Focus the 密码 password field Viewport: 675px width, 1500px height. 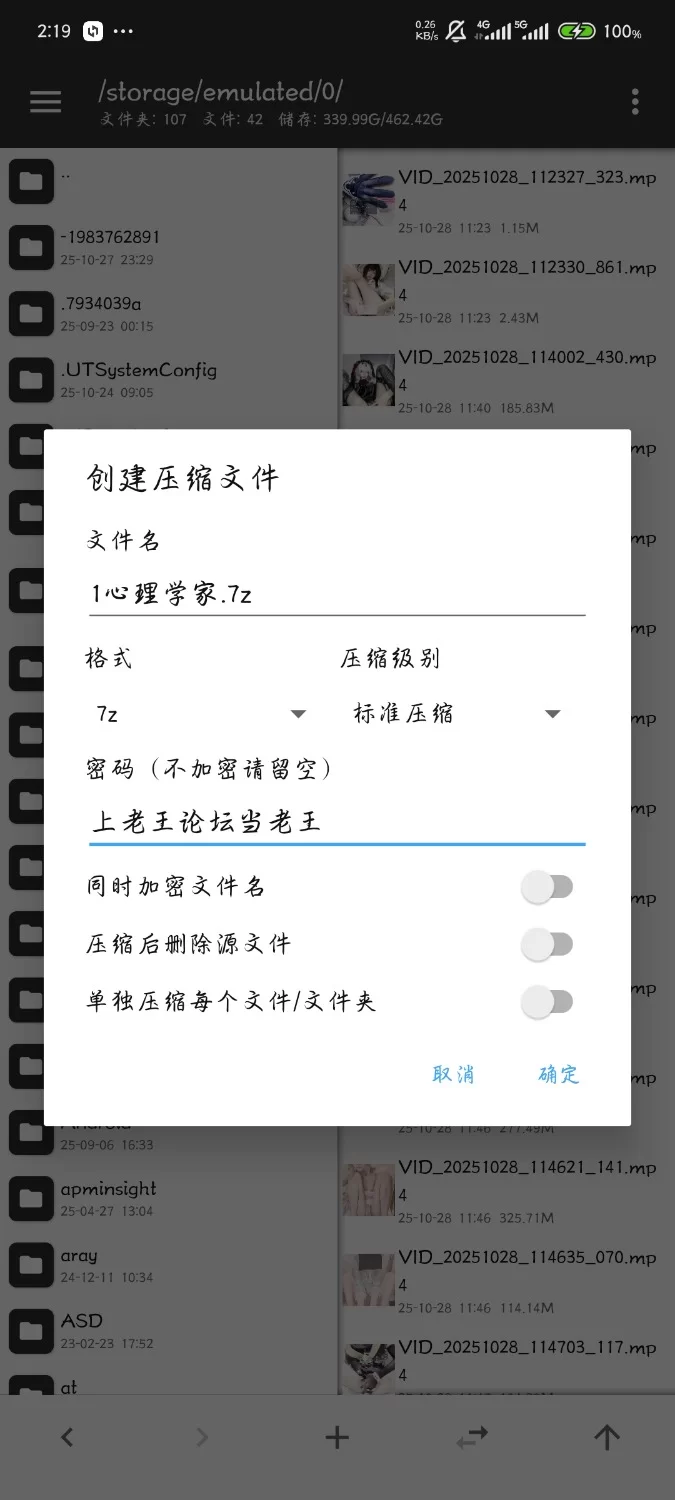[336, 823]
